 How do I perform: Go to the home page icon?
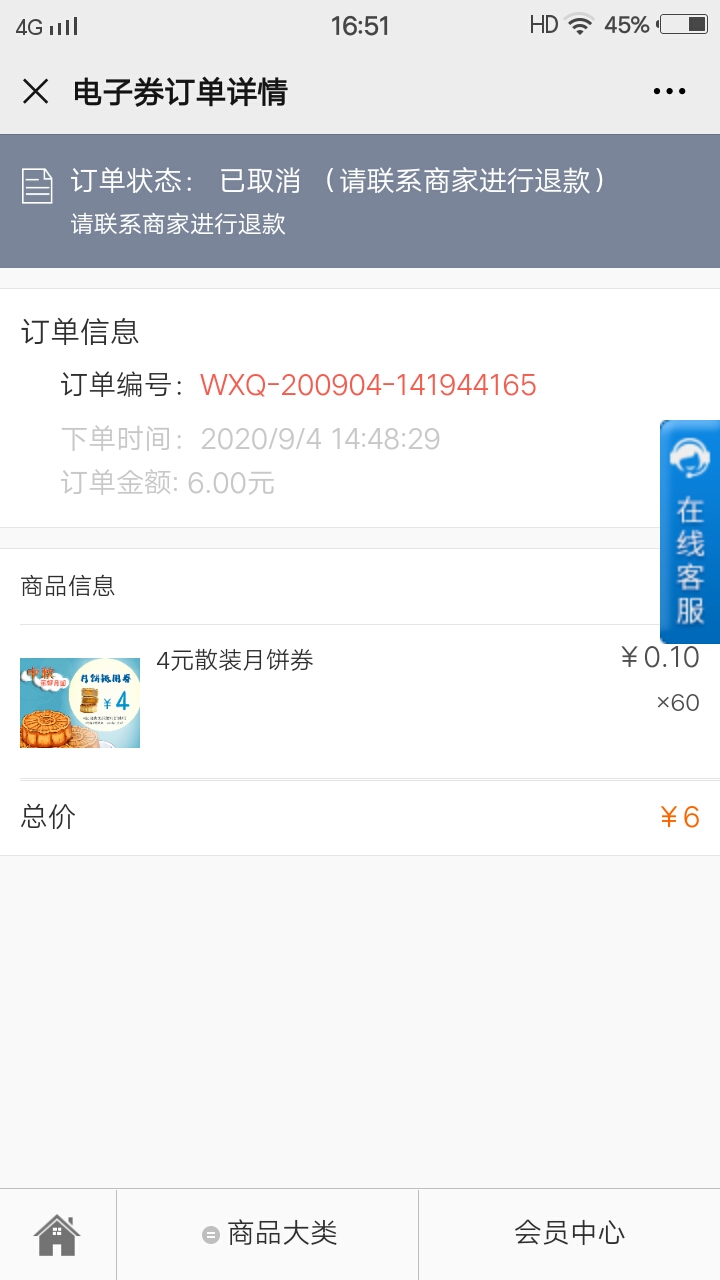[57, 1234]
